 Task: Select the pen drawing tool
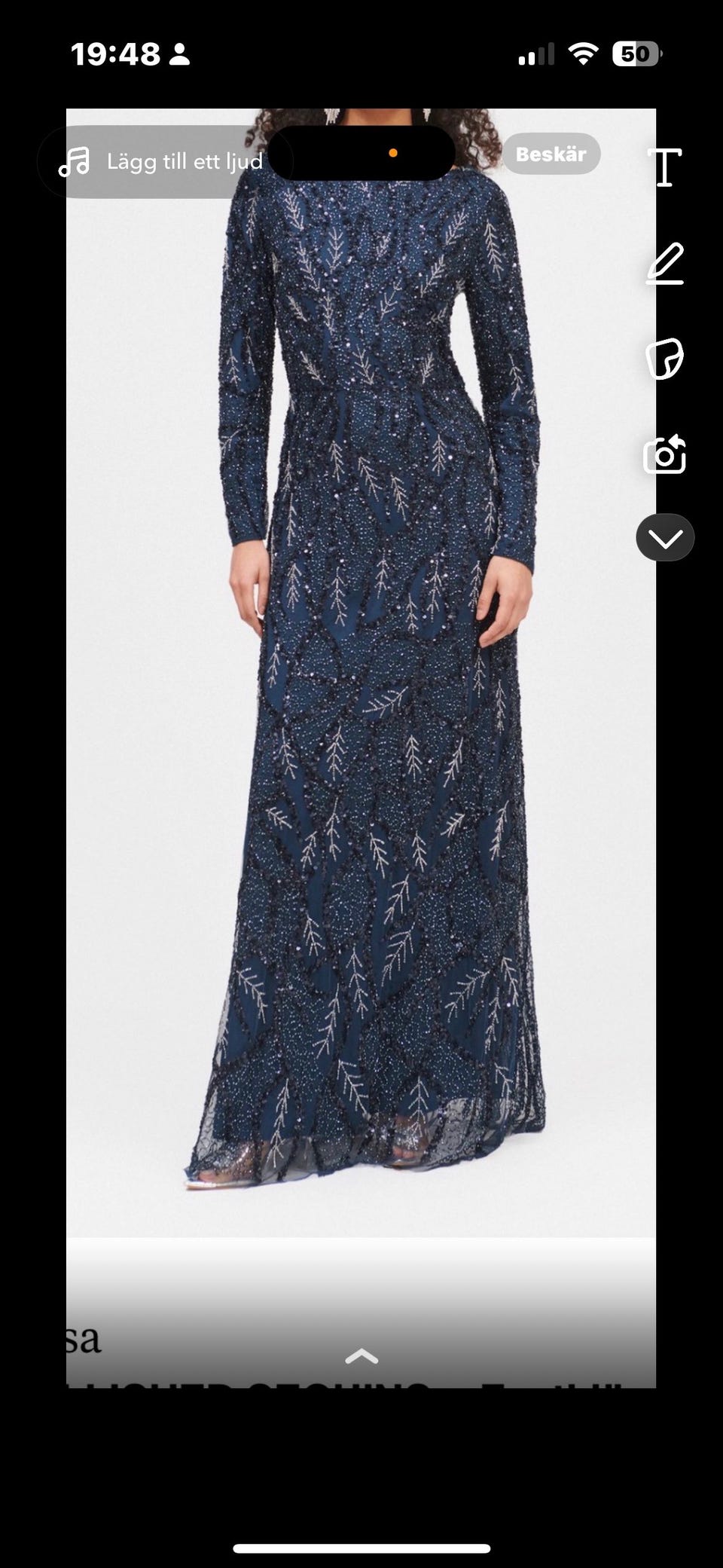coord(665,264)
